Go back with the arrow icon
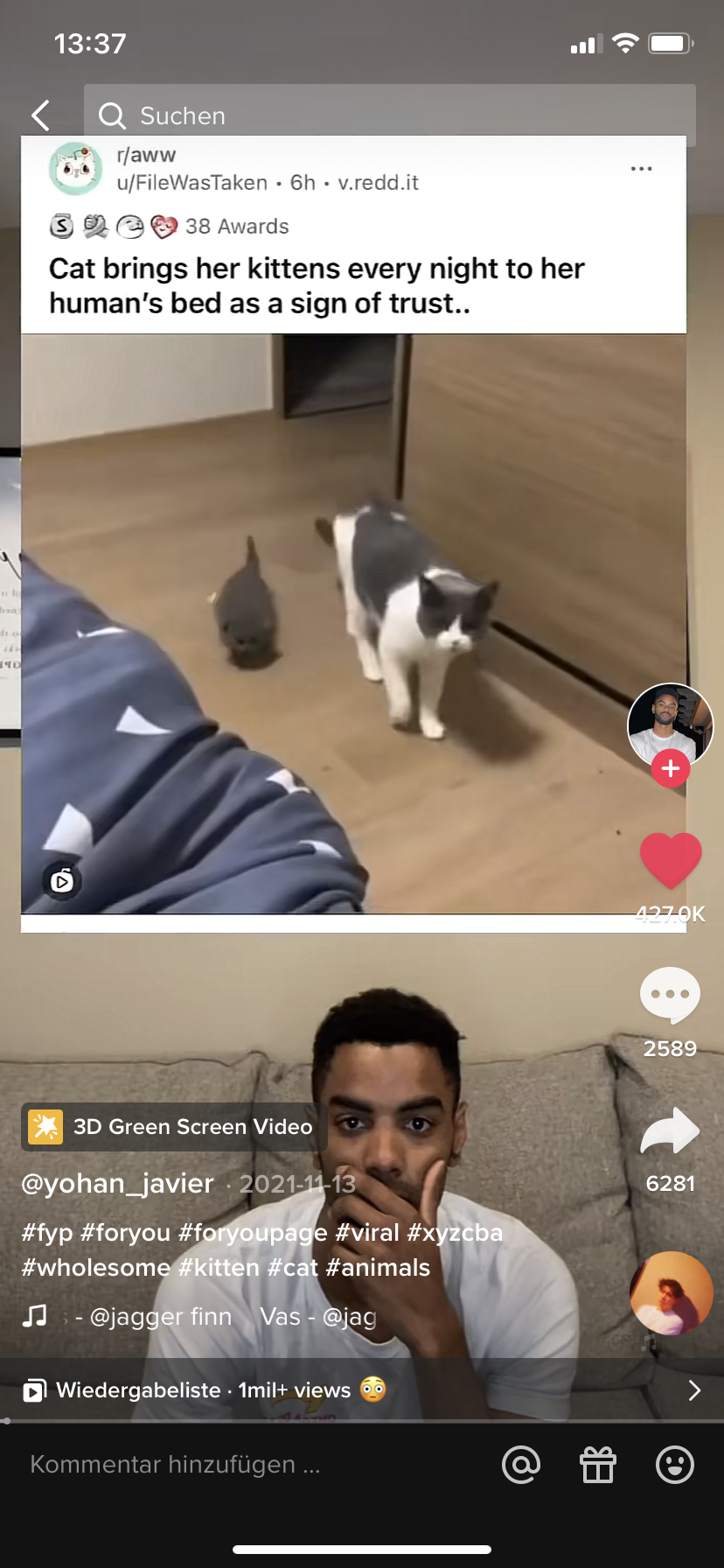724x1568 pixels. coord(41,115)
